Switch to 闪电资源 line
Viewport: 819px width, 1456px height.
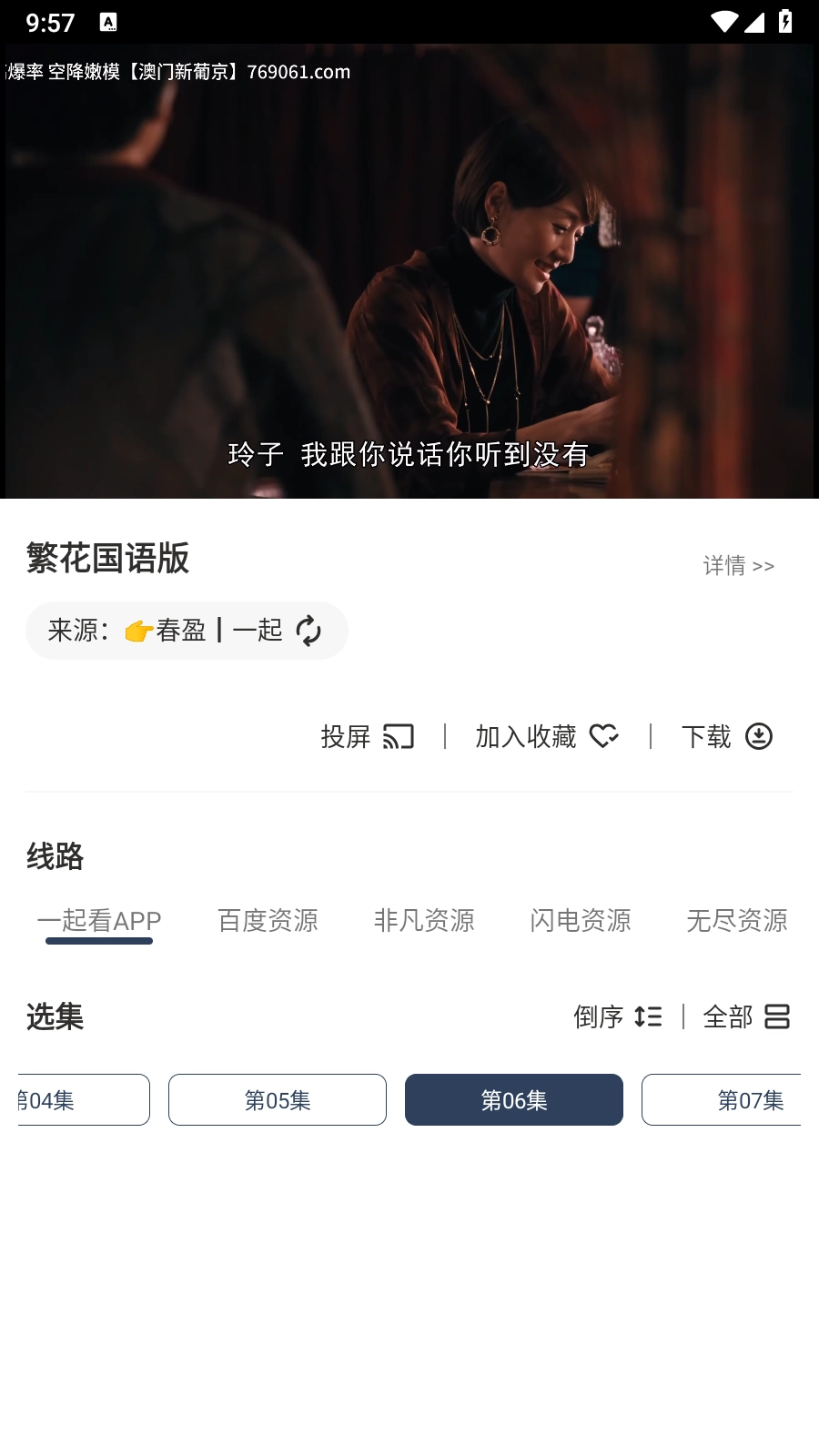[581, 921]
